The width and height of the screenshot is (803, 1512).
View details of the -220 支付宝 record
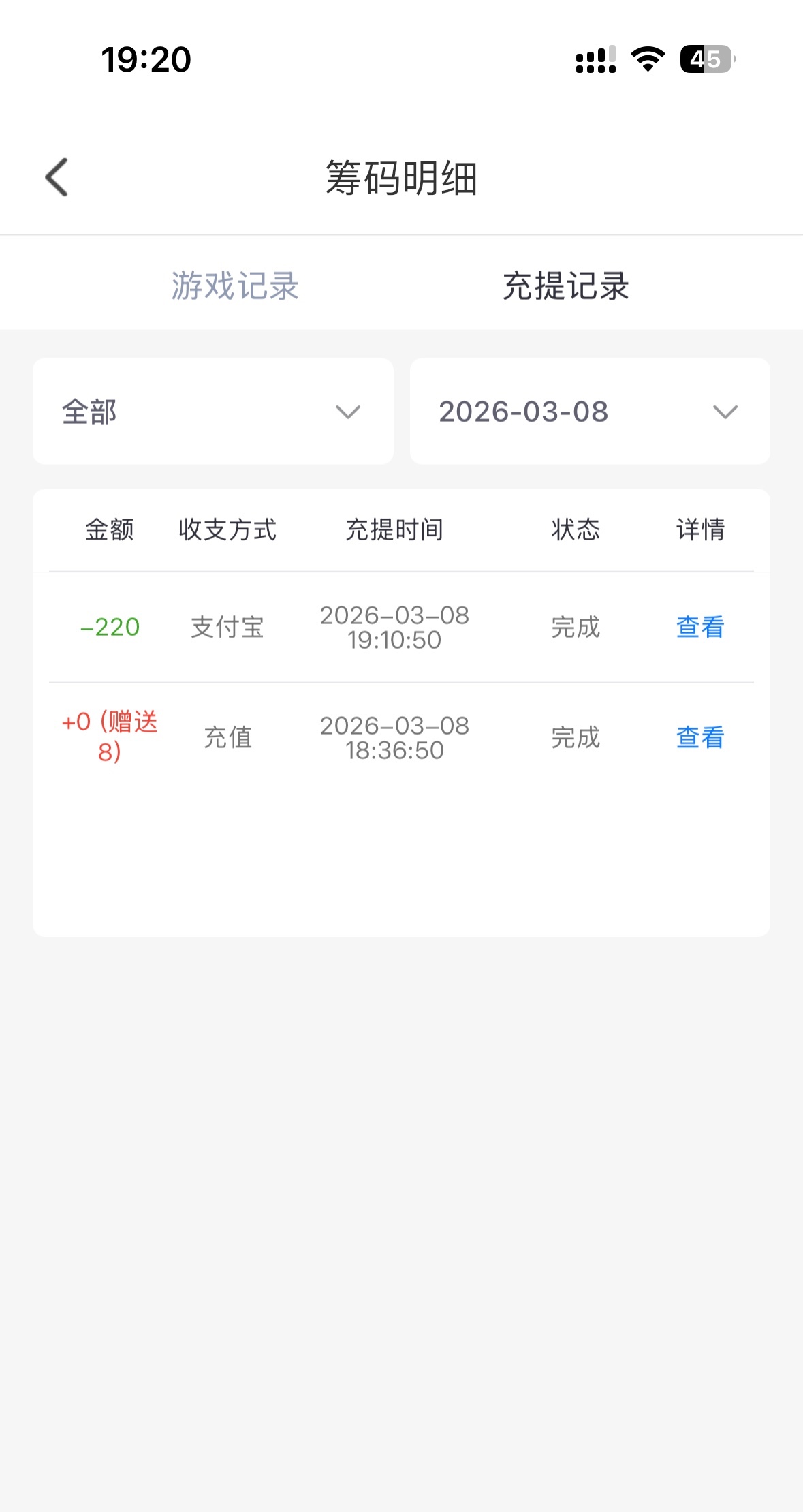coord(699,627)
